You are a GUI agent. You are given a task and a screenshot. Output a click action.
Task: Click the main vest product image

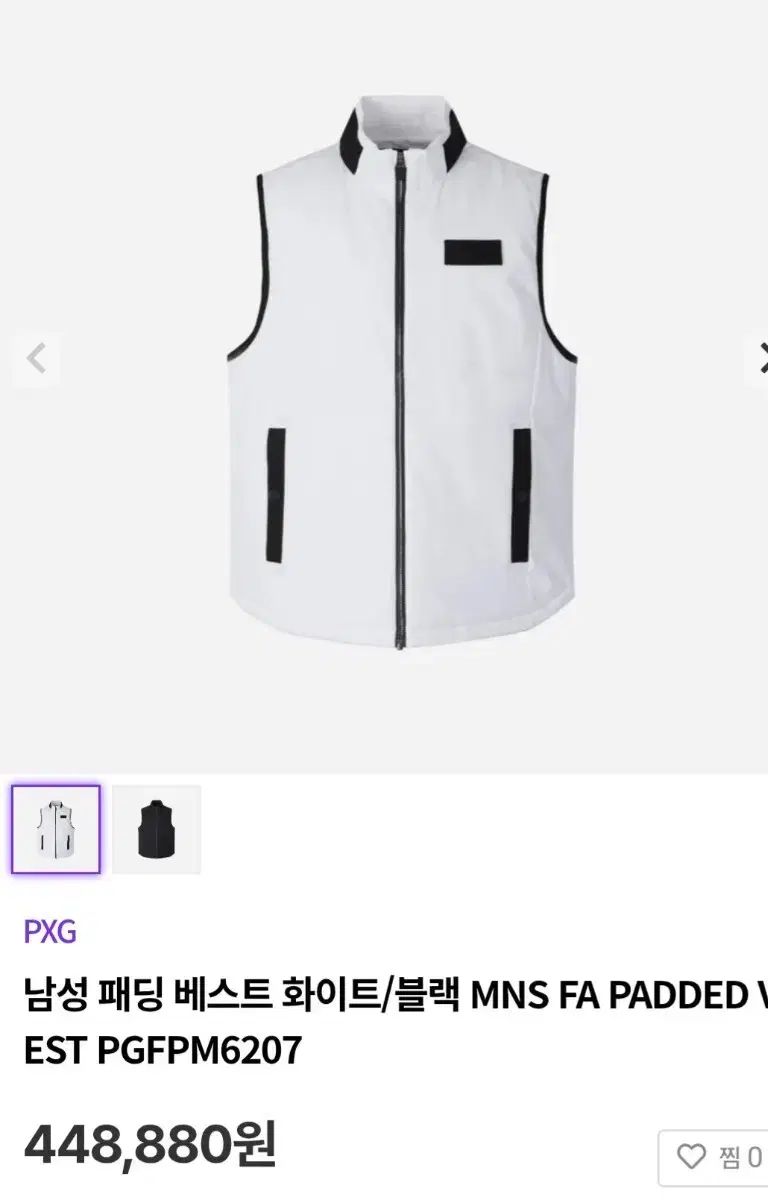(400, 400)
